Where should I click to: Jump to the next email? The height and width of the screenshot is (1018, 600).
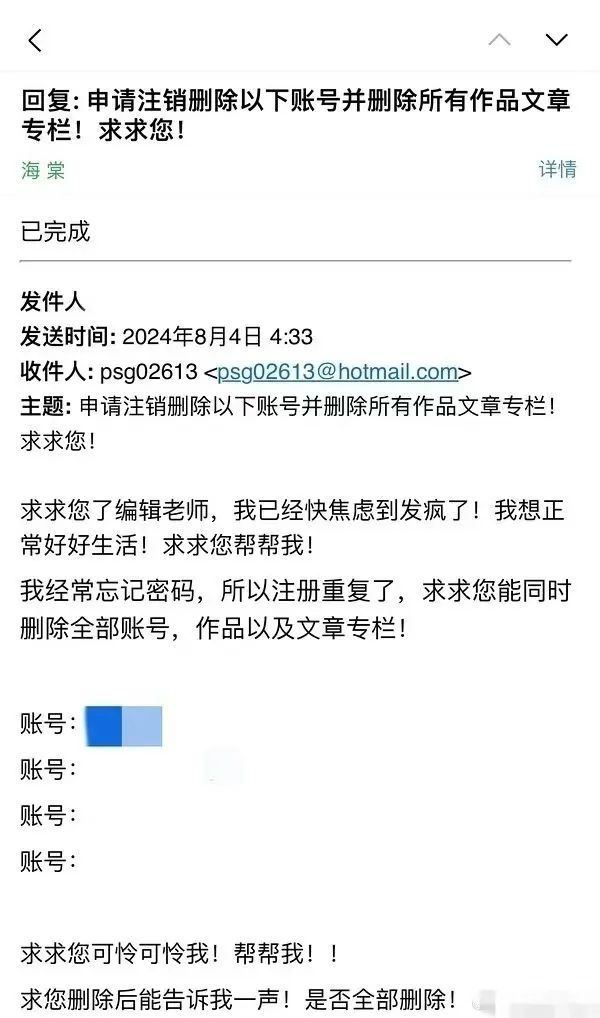coord(556,40)
